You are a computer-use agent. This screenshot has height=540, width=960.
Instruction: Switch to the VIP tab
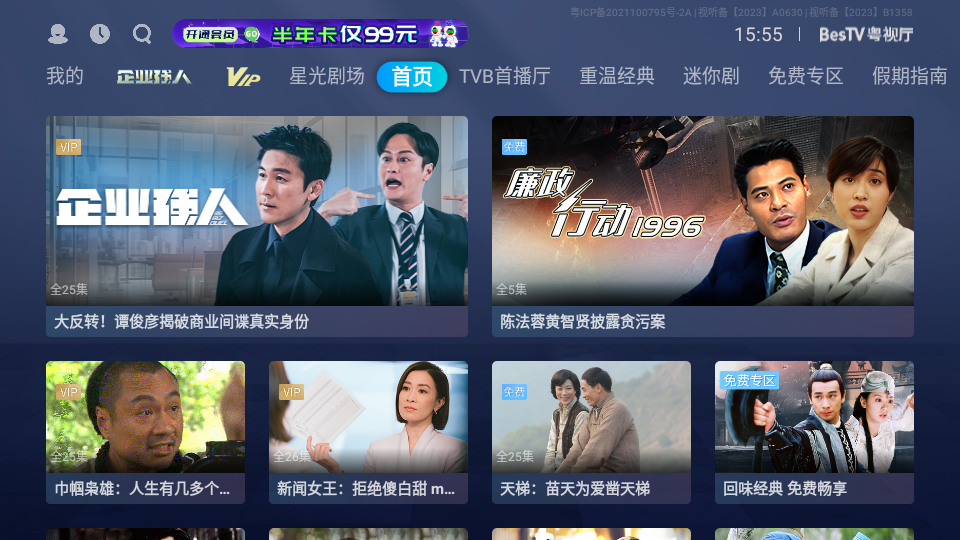pos(242,77)
